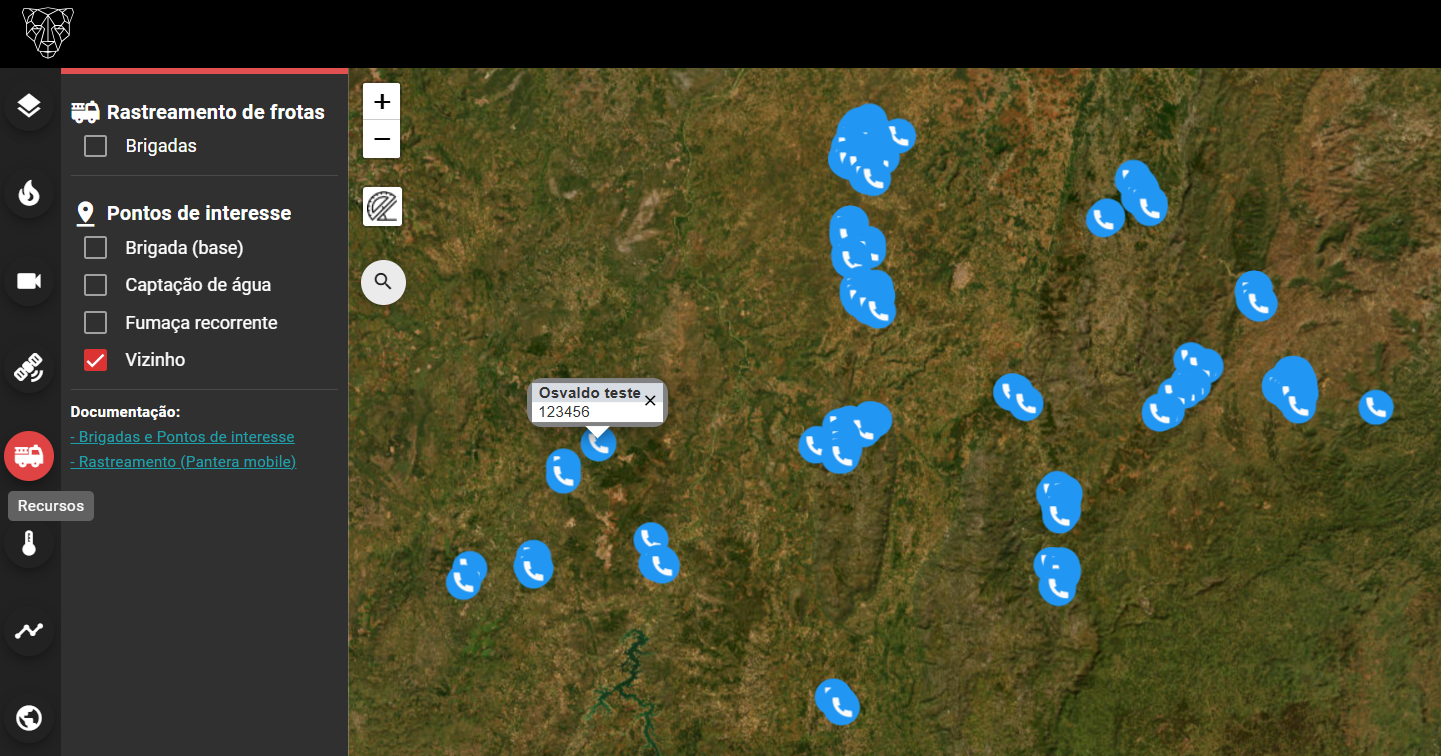Select the Recursos fire truck icon
The height and width of the screenshot is (756, 1441).
[x=29, y=456]
